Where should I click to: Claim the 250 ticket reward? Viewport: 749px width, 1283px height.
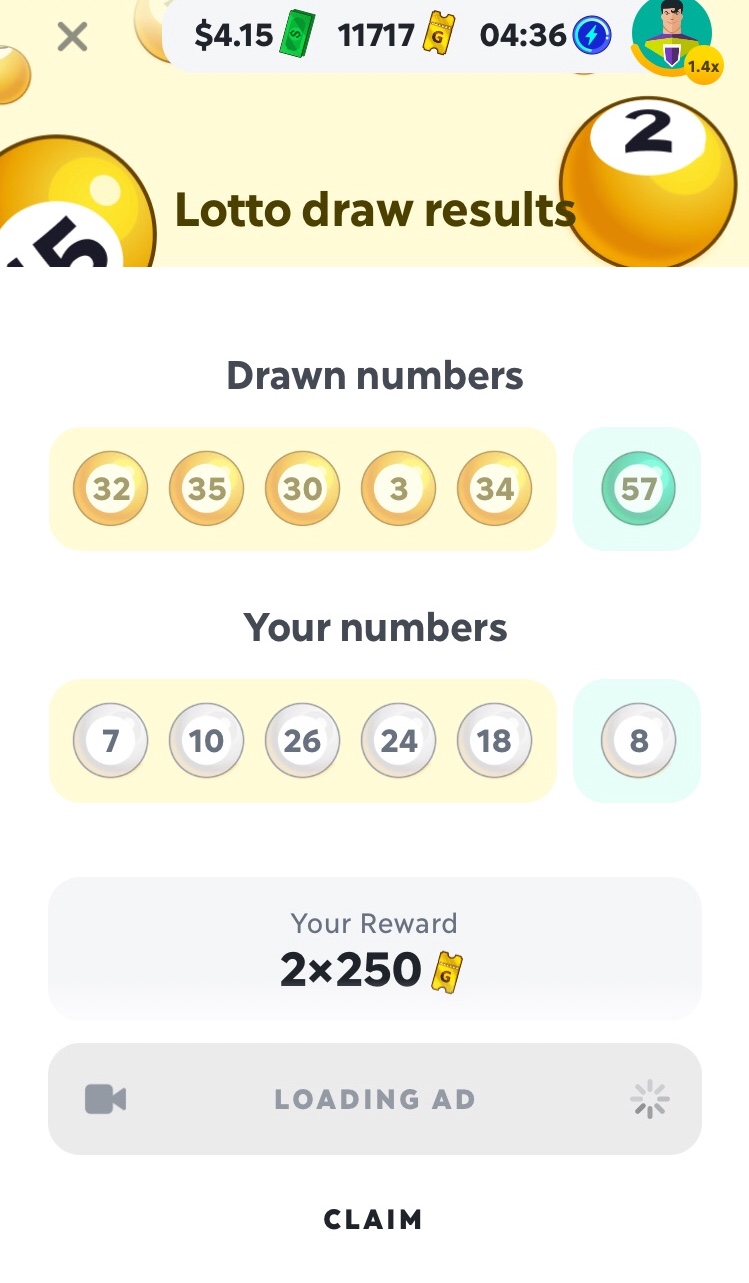373,1219
